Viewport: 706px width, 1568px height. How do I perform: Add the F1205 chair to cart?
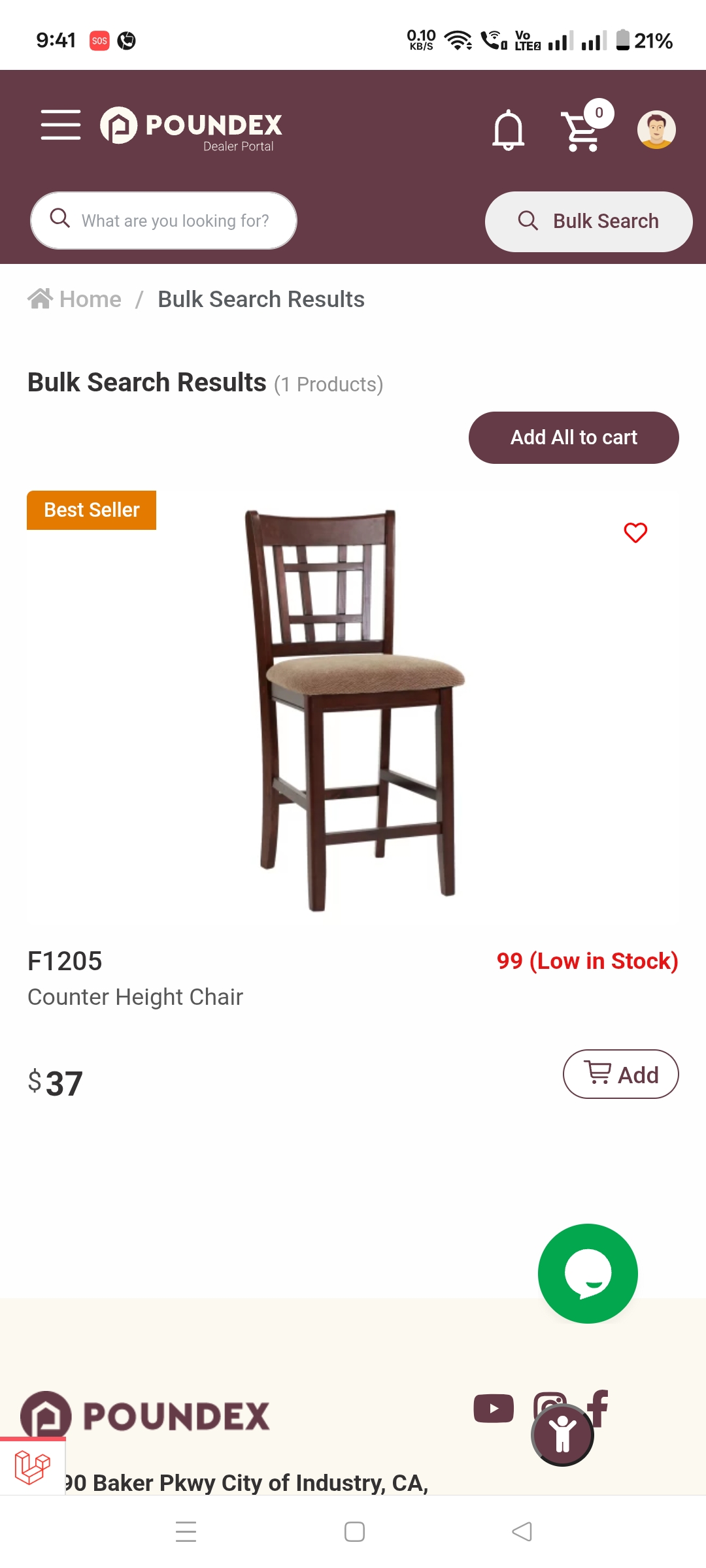click(620, 1074)
